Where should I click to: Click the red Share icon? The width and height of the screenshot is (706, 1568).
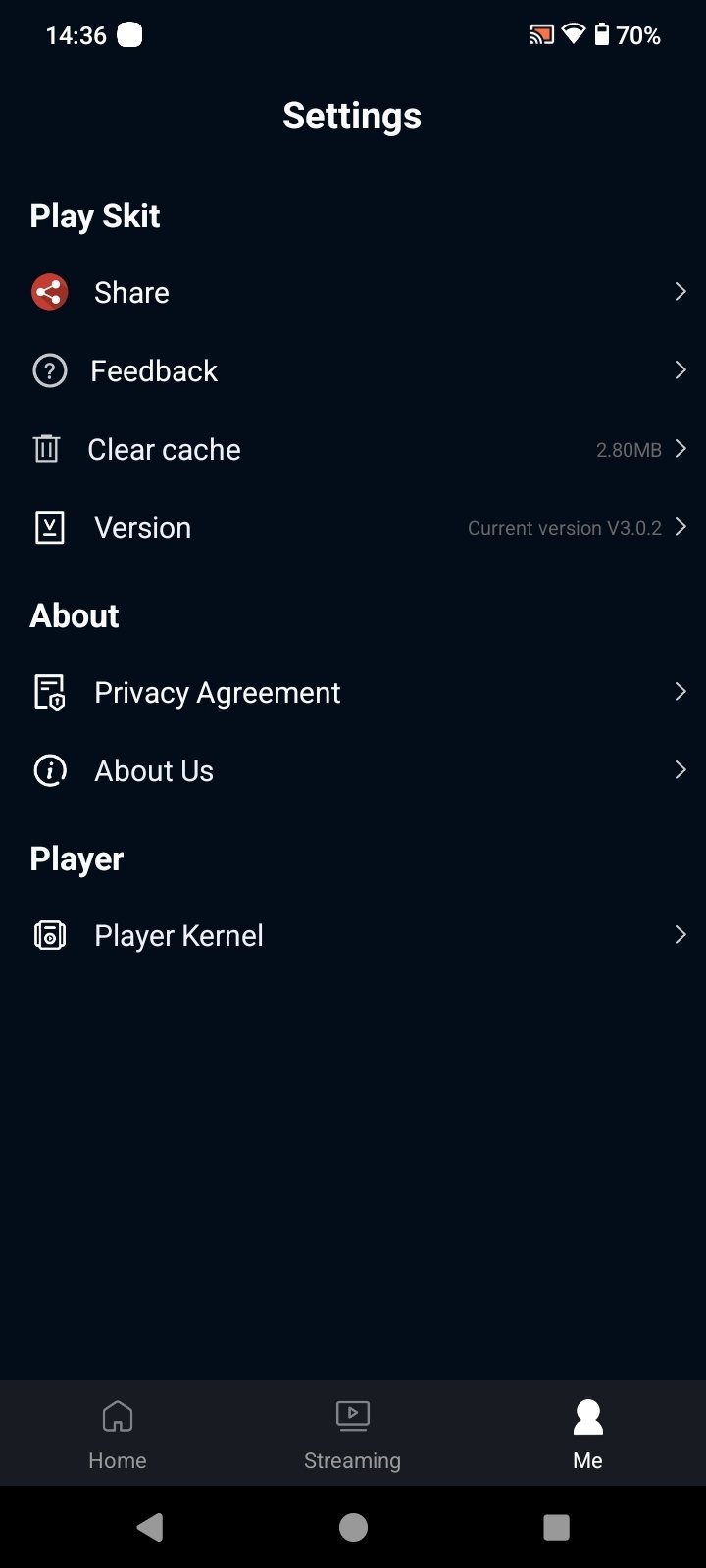point(49,292)
